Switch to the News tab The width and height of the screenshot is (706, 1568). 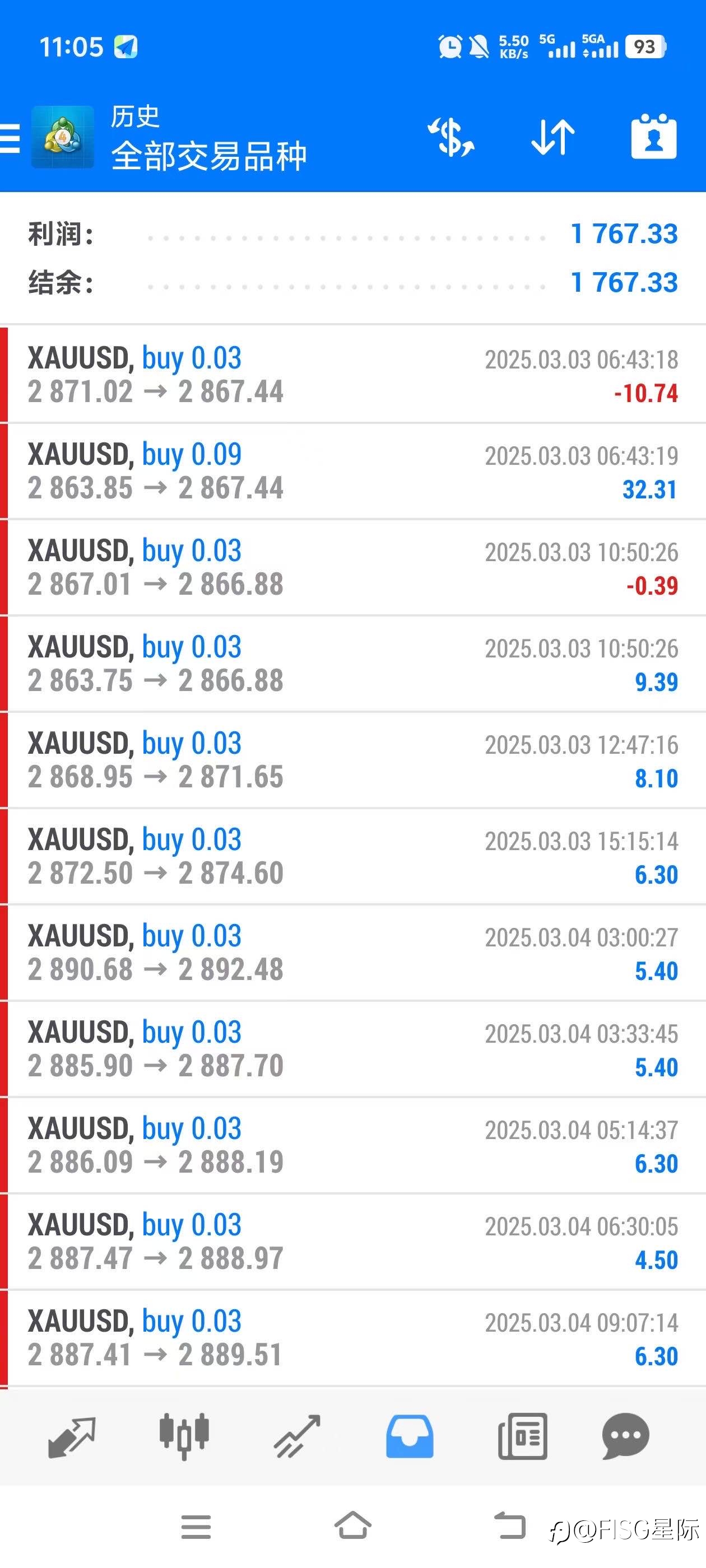click(522, 1436)
